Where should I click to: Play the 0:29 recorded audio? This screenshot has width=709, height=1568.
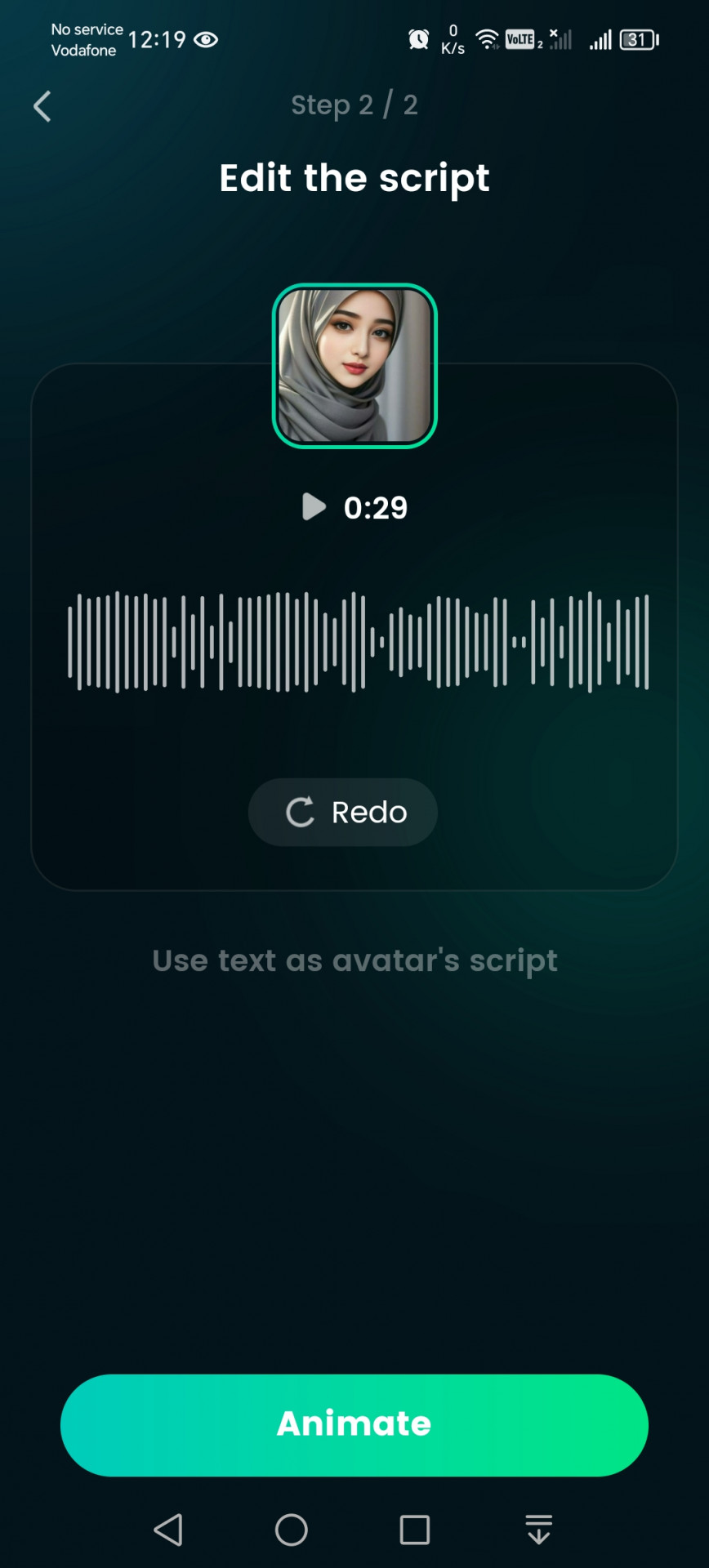pos(314,507)
